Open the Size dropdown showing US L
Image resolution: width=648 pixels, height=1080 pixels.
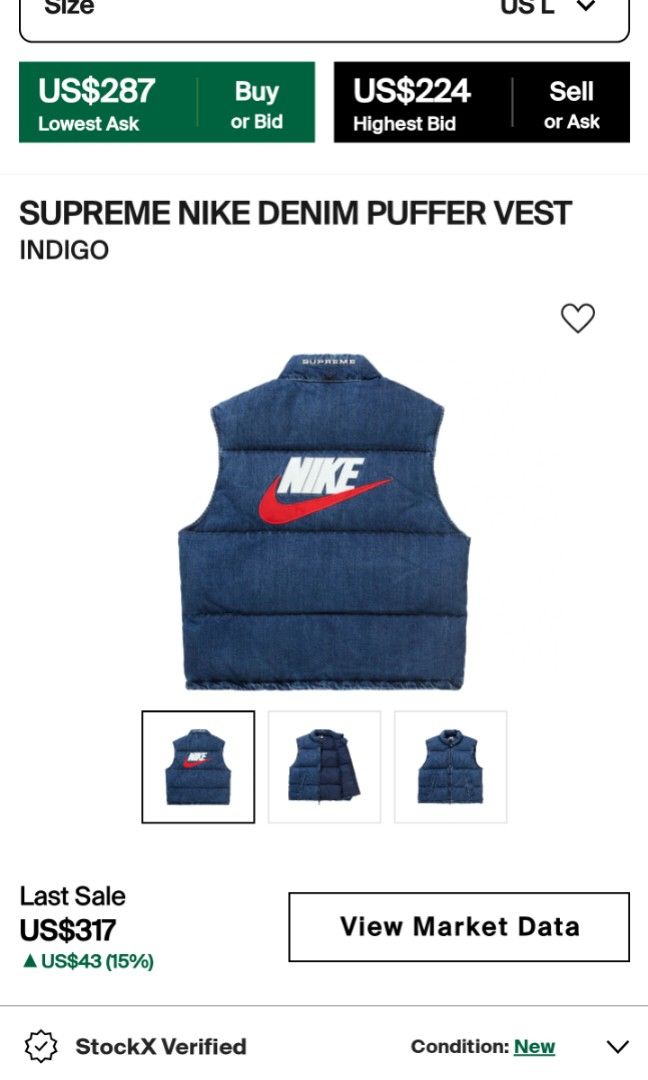pyautogui.click(x=324, y=12)
